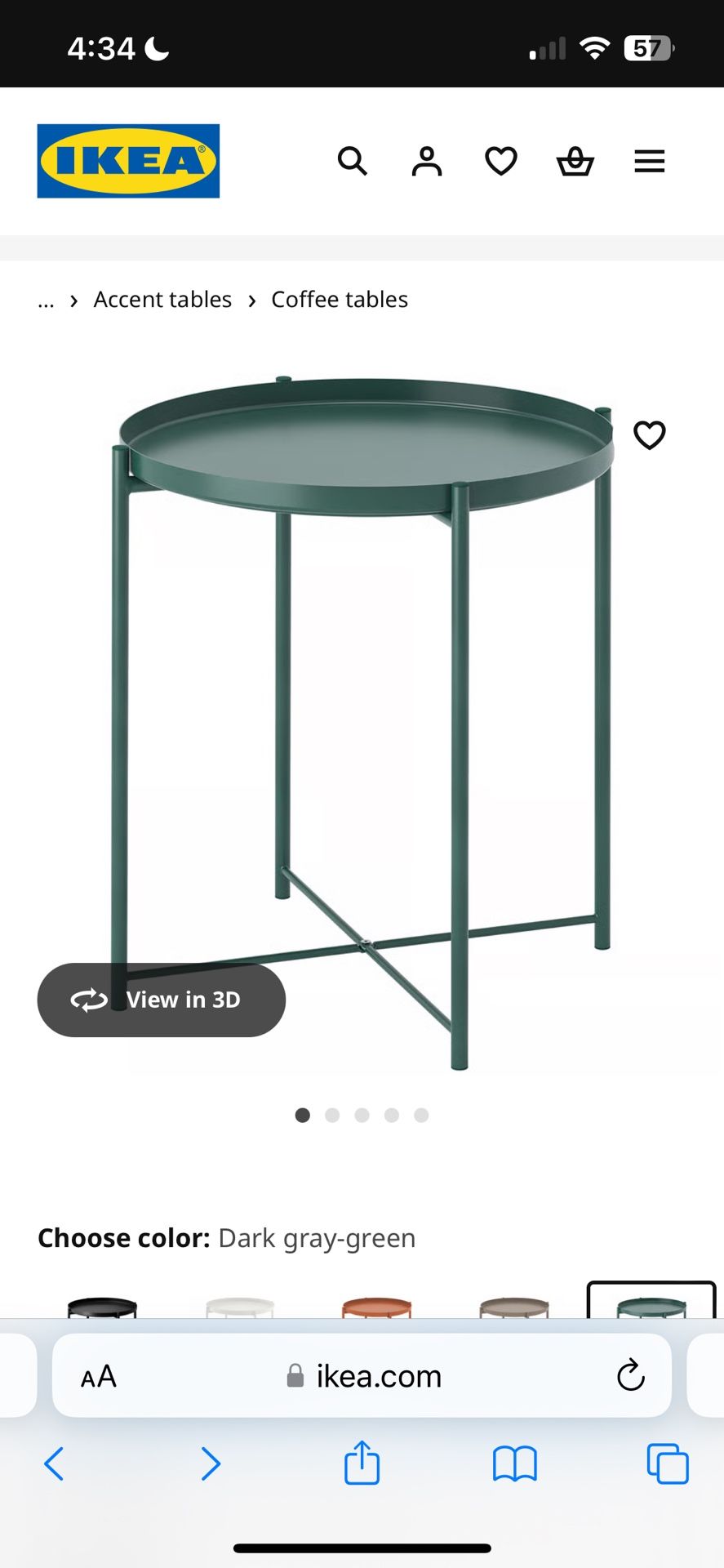Screen dimensions: 724x1568
Task: Open the user profile icon
Action: pos(427,161)
